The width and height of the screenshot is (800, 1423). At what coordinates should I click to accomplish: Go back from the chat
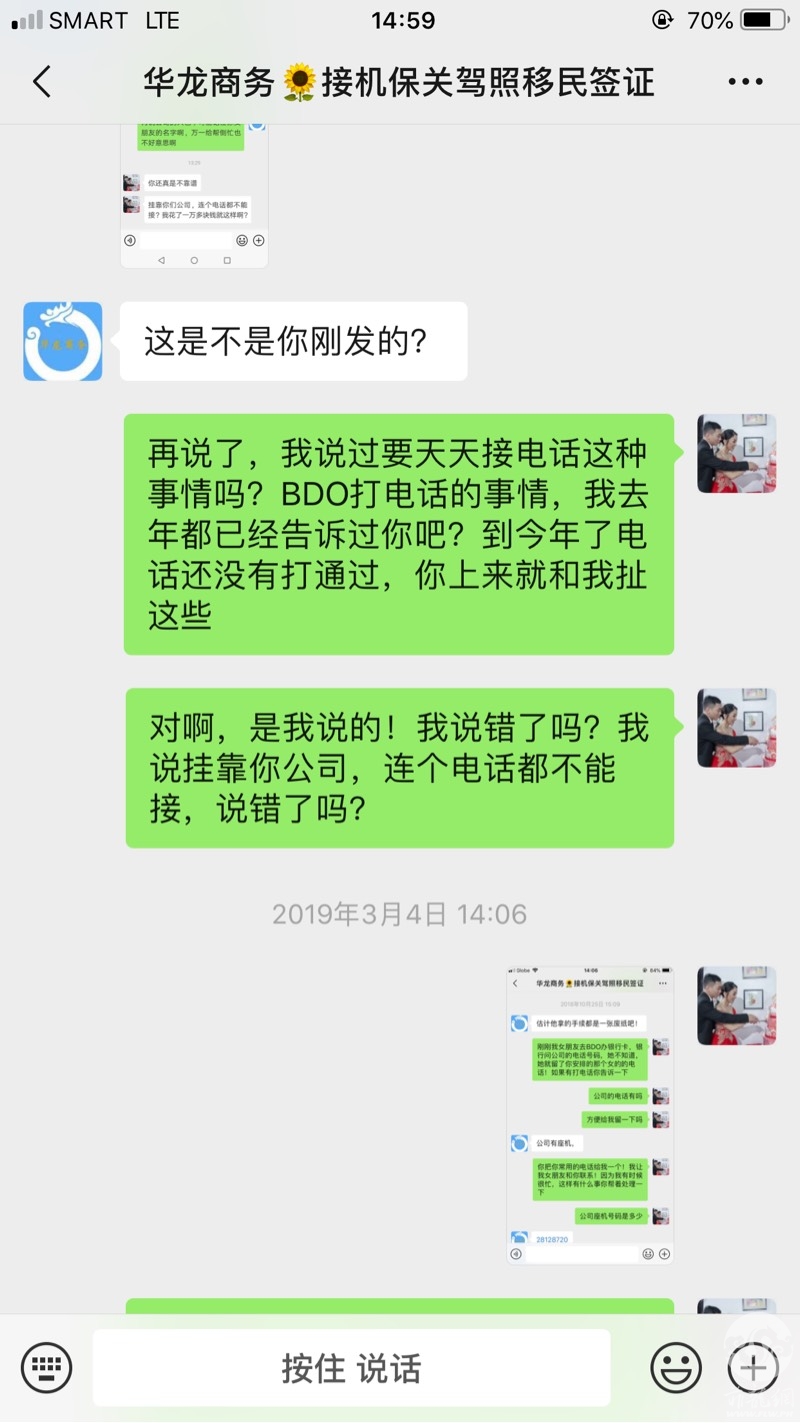(42, 82)
